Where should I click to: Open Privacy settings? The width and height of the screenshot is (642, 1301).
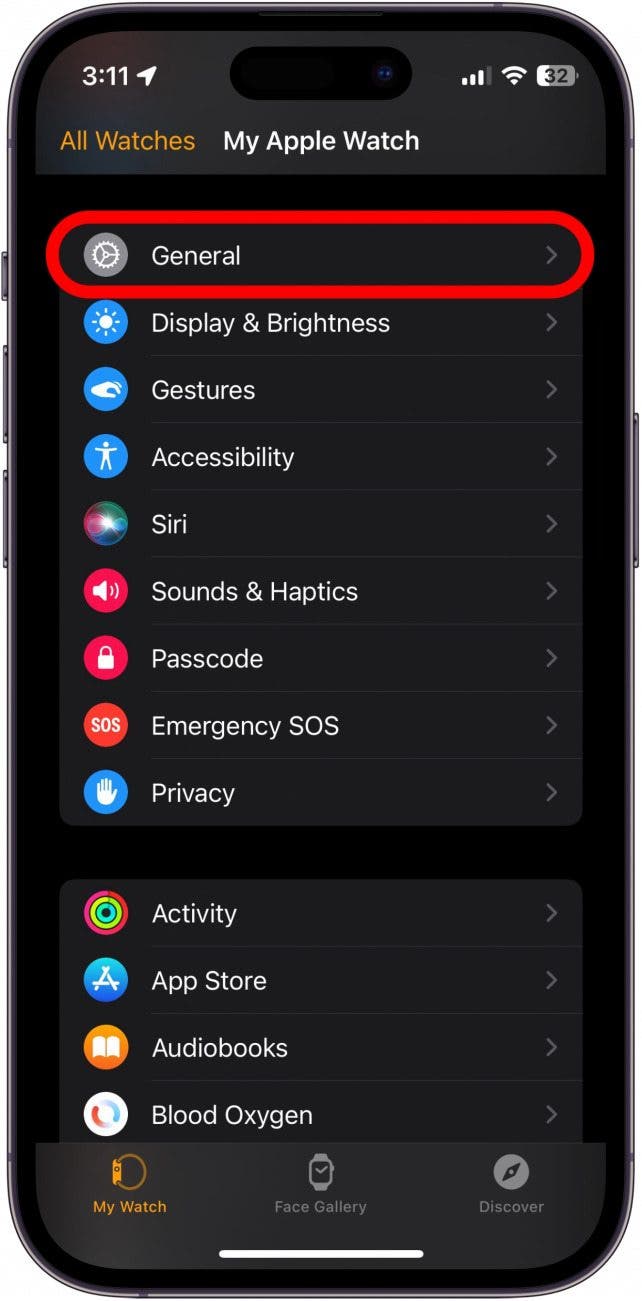coord(320,792)
